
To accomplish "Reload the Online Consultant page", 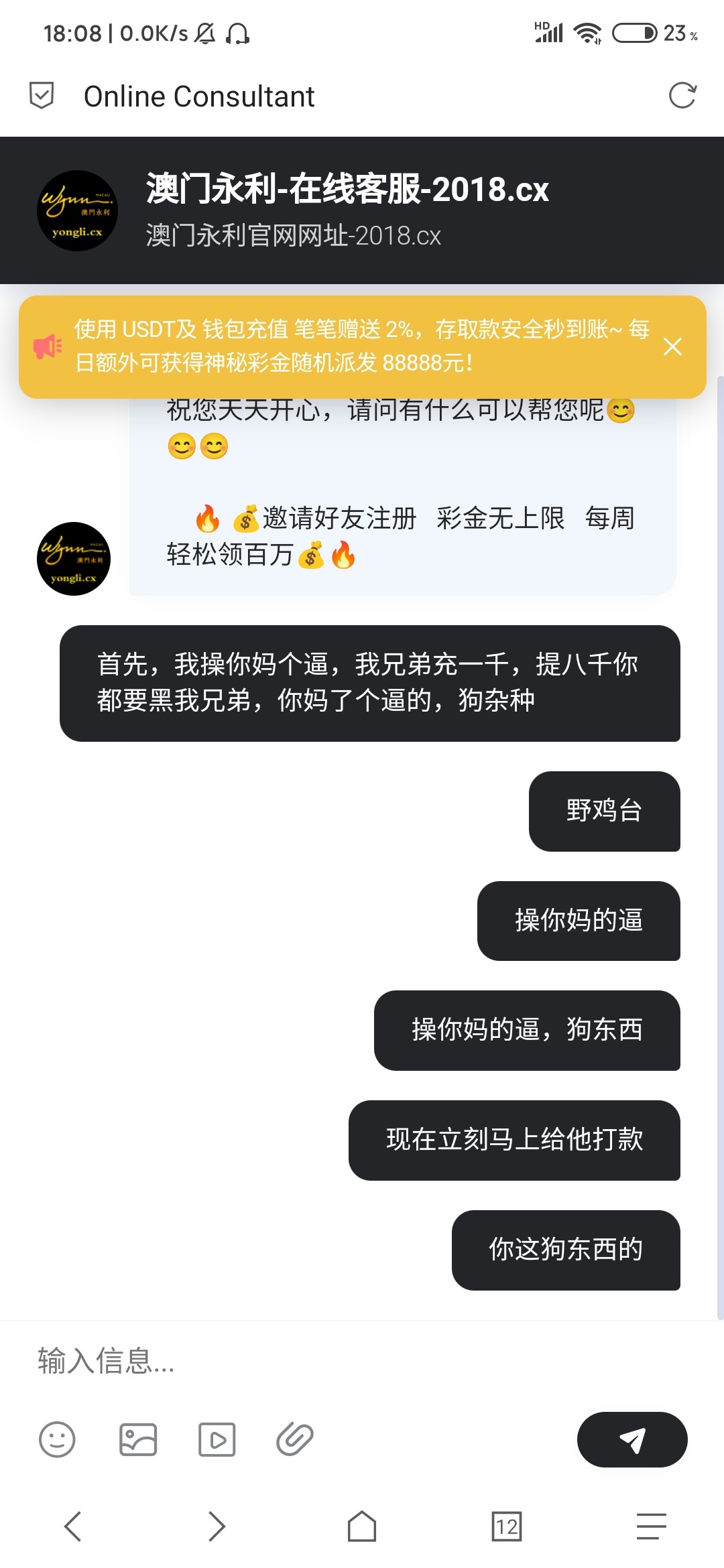I will [x=682, y=96].
